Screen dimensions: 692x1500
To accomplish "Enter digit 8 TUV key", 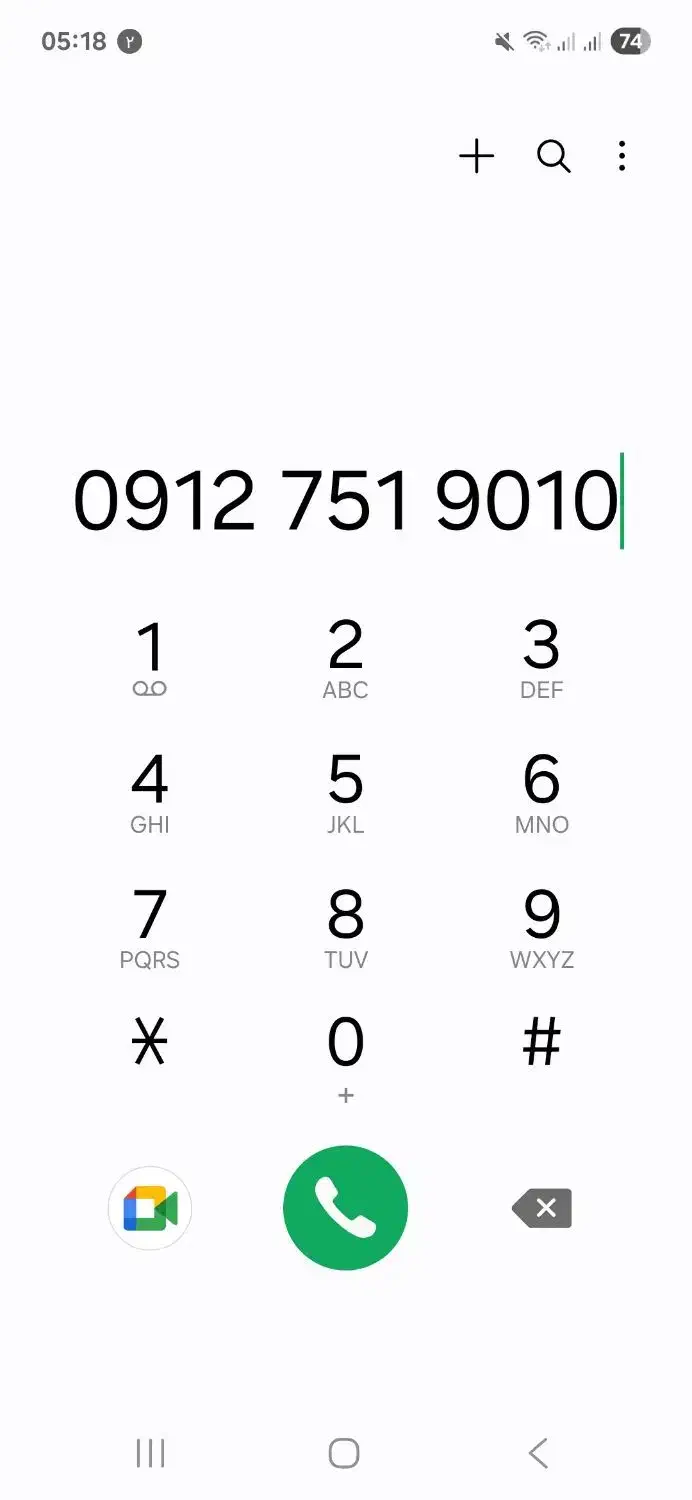I will (x=346, y=927).
